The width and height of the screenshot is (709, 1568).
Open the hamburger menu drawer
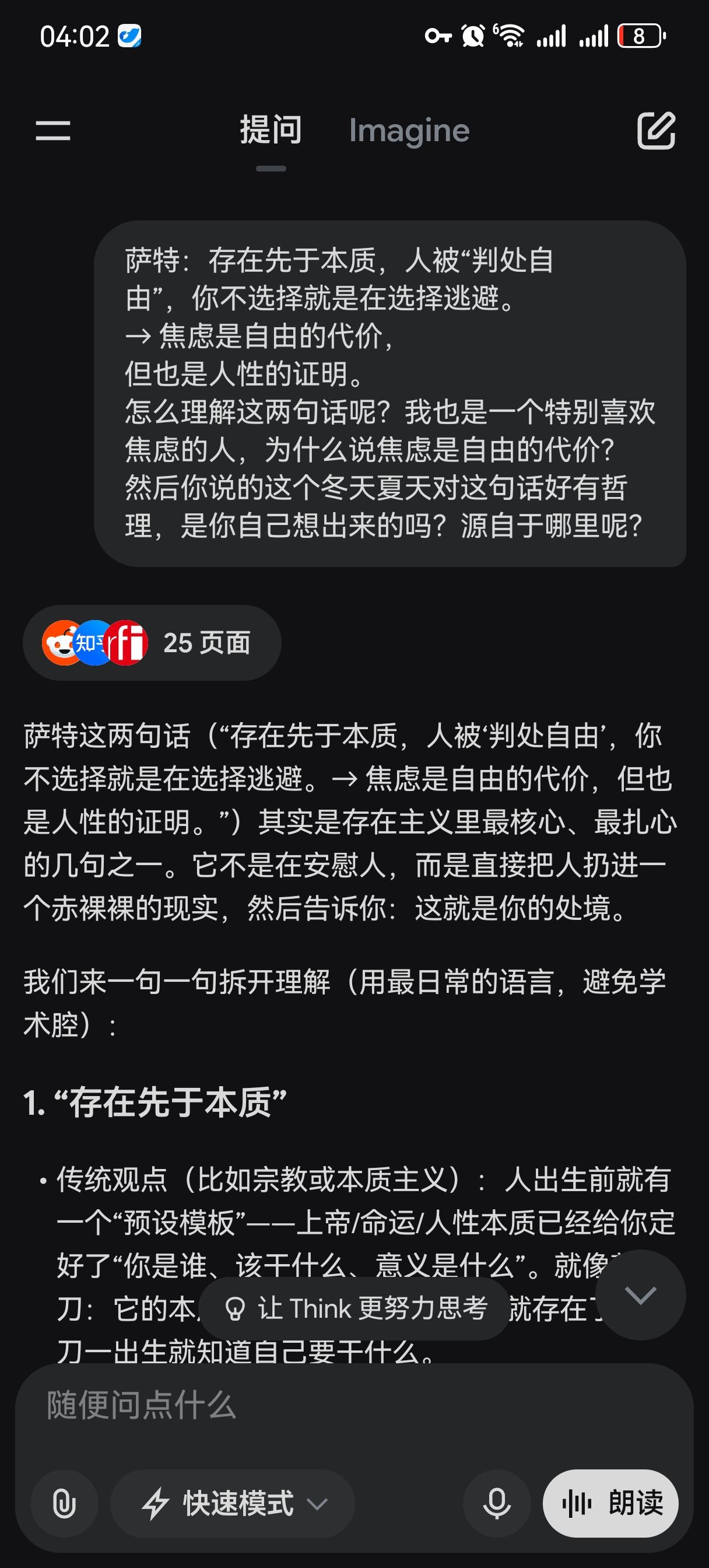click(x=53, y=130)
